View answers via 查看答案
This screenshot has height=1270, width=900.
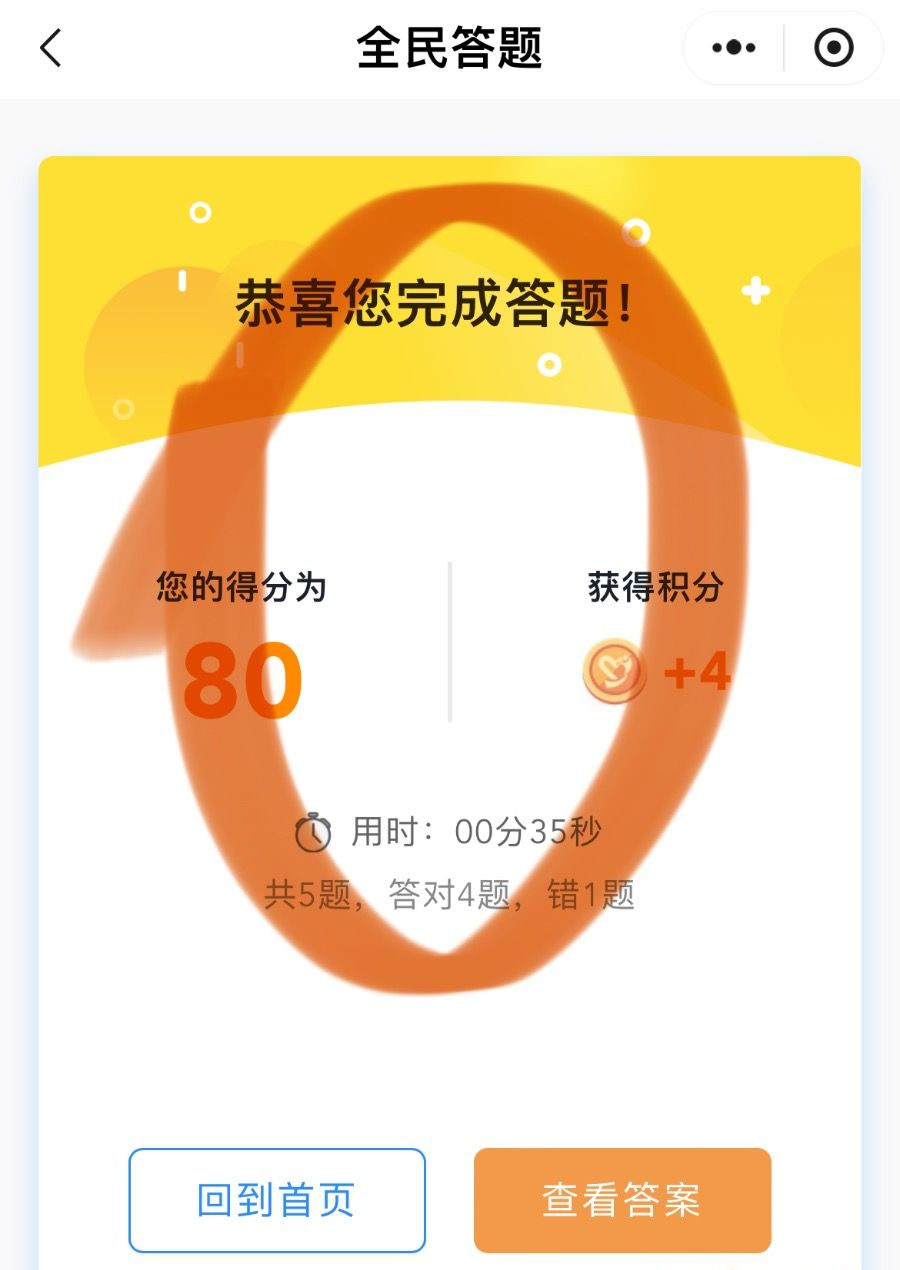(x=622, y=1200)
